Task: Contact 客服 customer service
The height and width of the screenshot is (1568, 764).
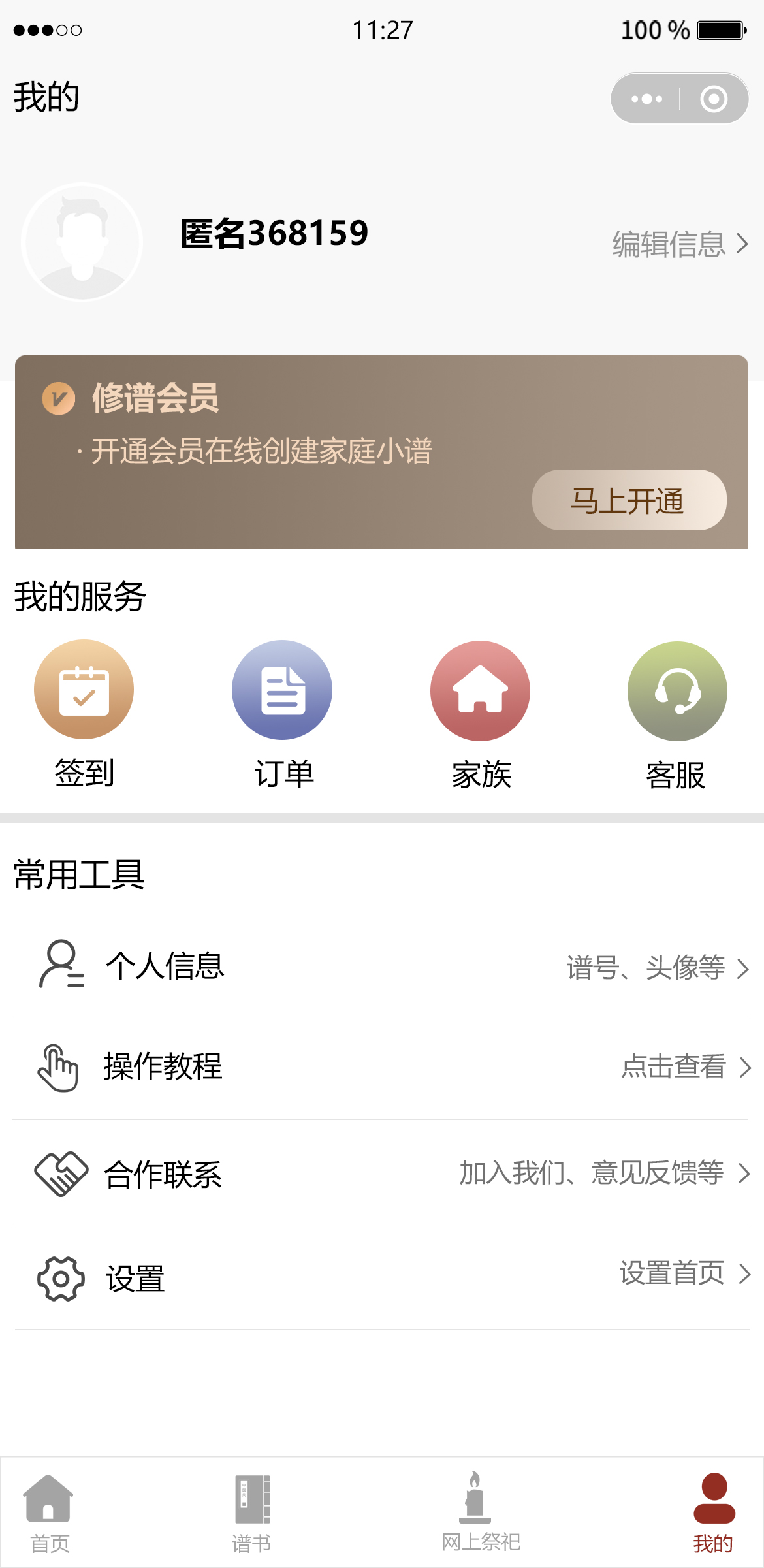Action: coord(677,692)
